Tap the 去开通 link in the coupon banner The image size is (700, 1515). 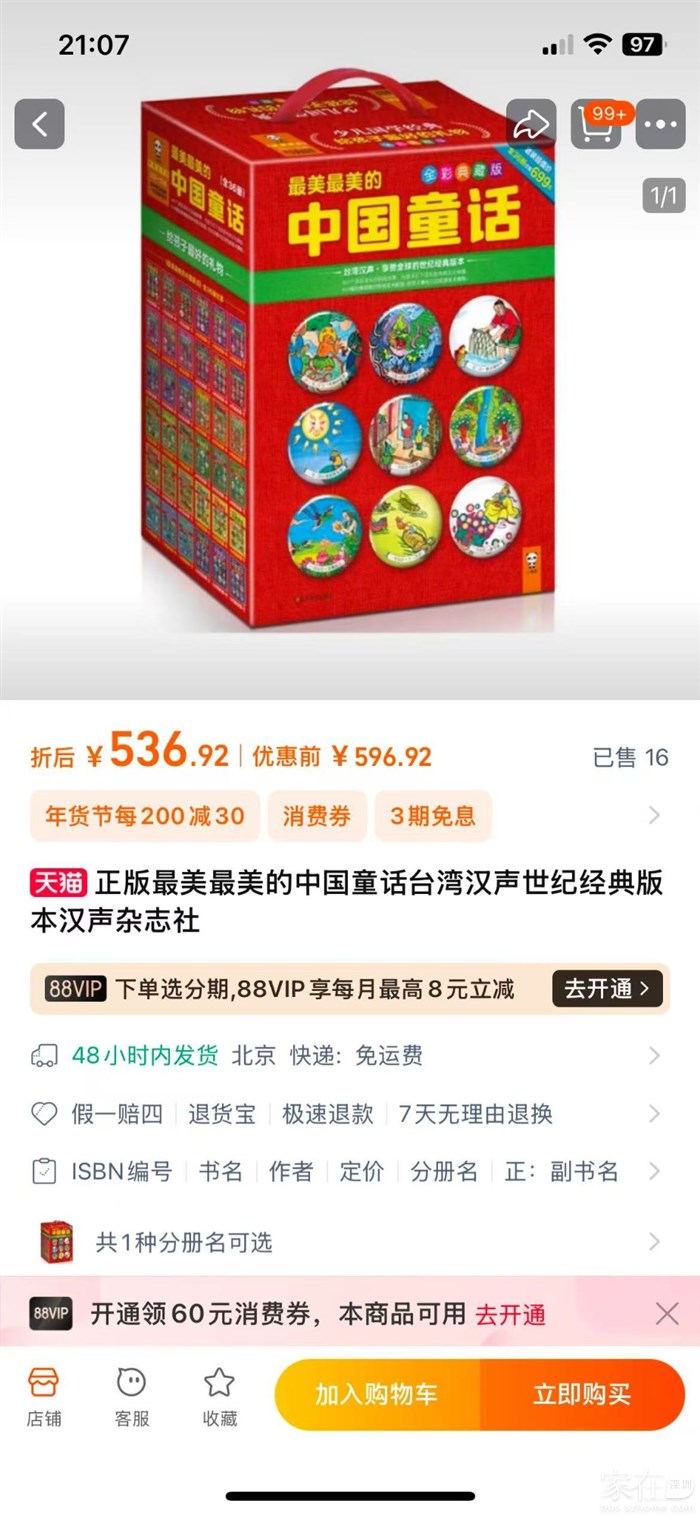(510, 1314)
